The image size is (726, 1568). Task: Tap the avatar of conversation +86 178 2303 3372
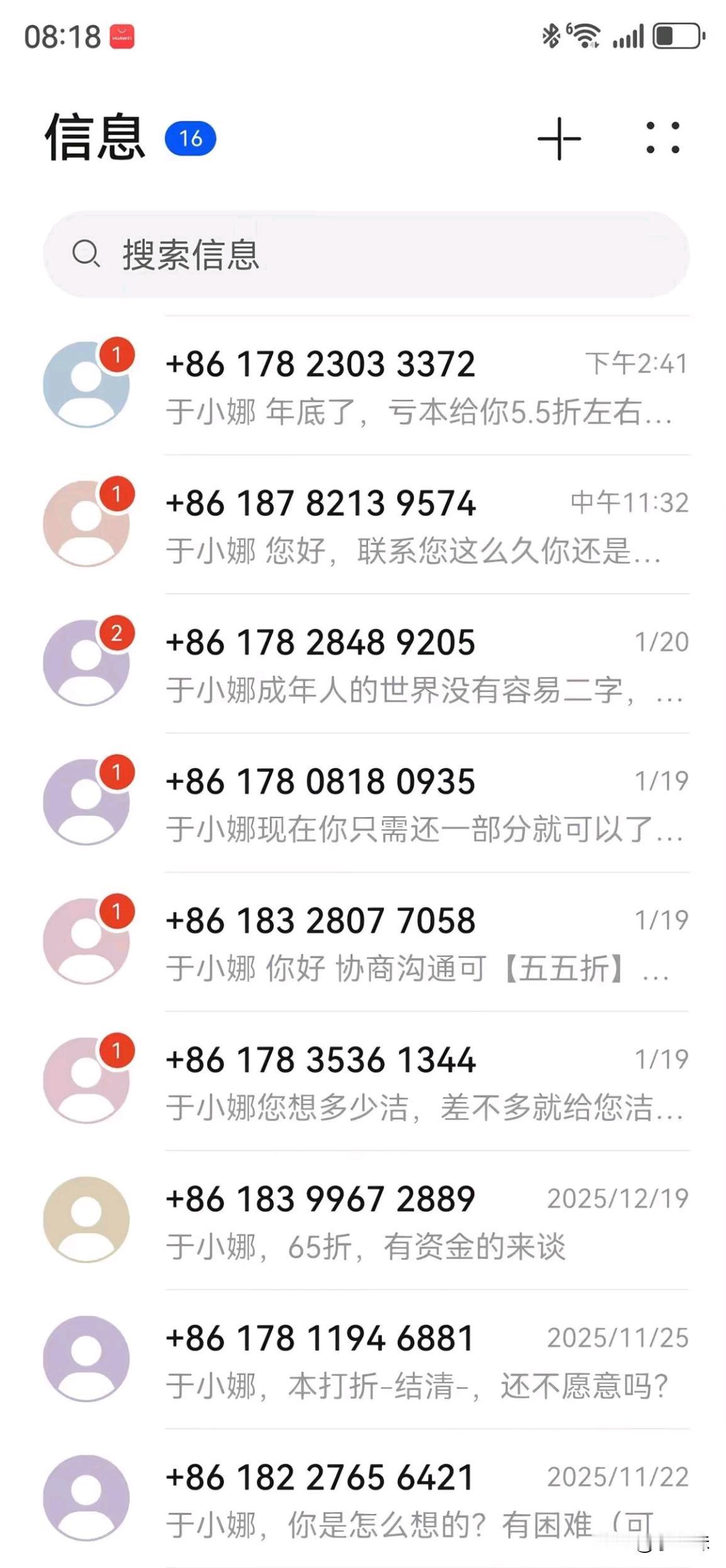point(88,385)
